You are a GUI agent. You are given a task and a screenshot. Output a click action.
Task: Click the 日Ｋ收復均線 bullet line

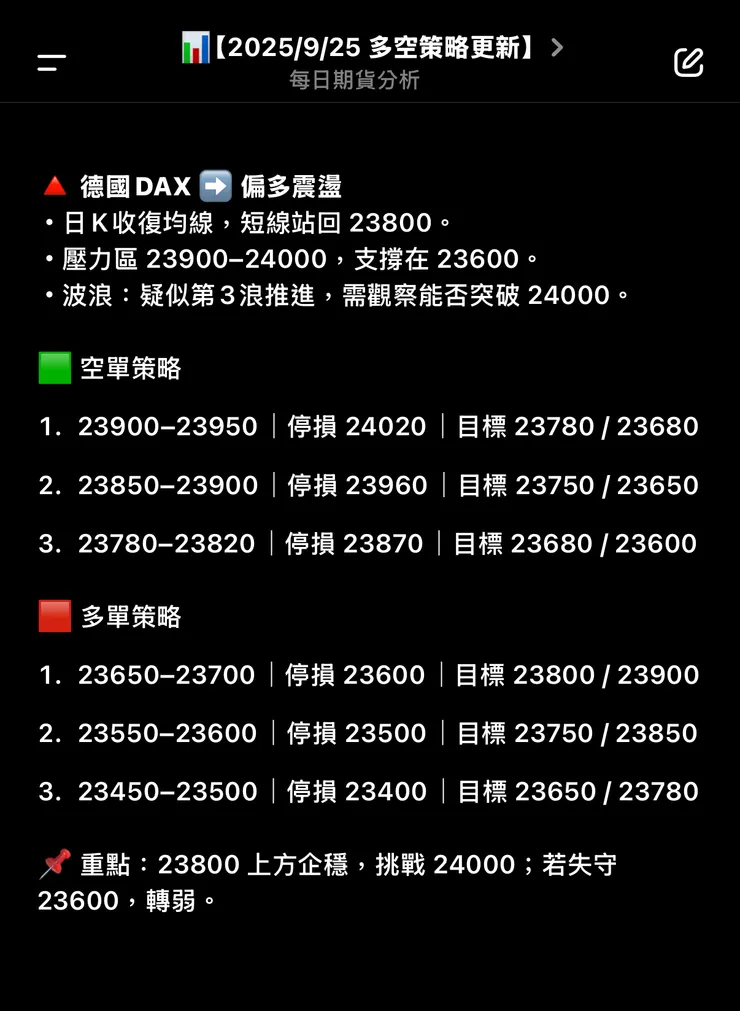(x=250, y=222)
